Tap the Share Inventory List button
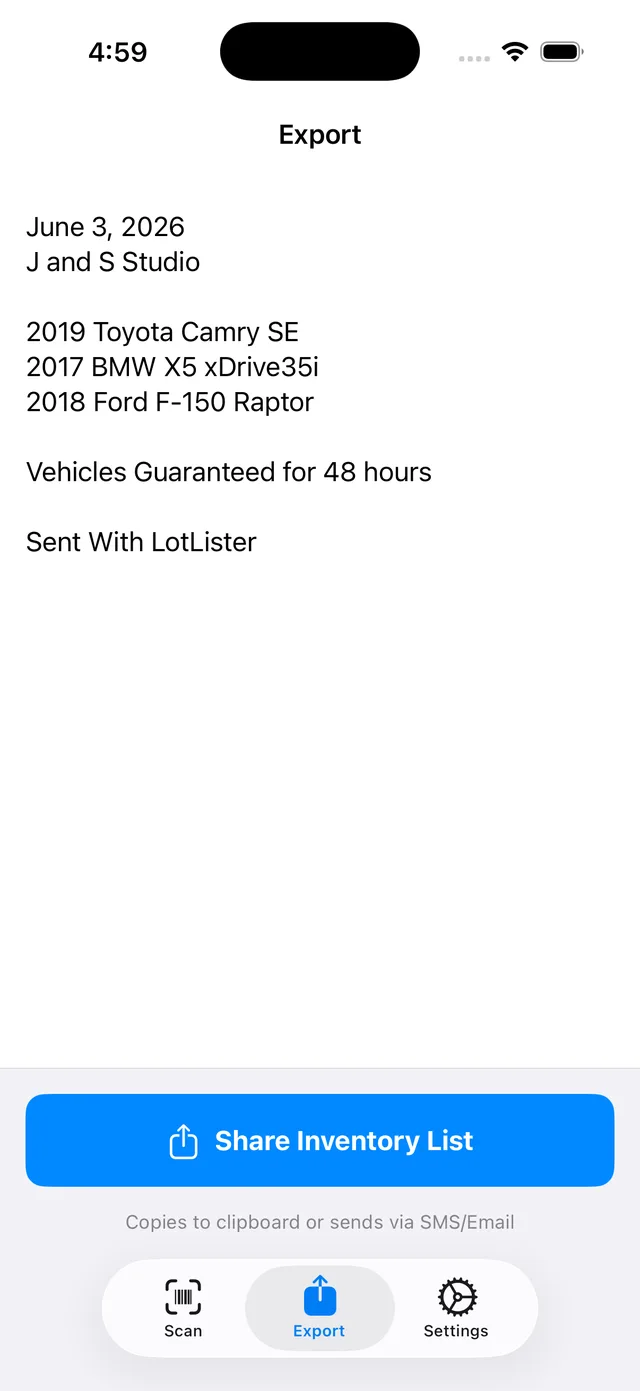Viewport: 640px width, 1391px height. click(x=320, y=1140)
